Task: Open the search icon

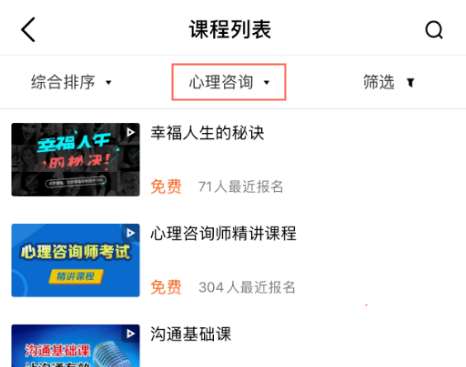Action: pos(434,30)
